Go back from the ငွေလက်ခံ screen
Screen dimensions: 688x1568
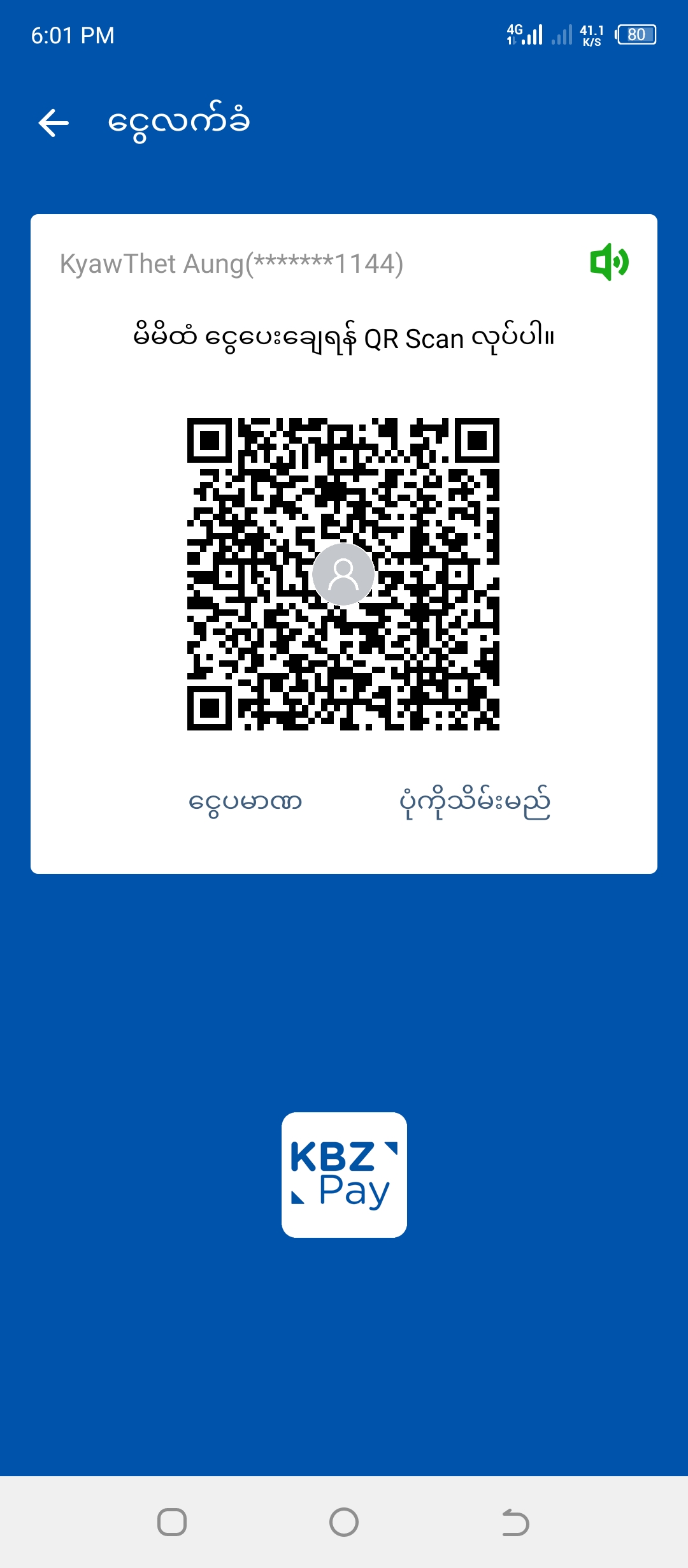54,123
